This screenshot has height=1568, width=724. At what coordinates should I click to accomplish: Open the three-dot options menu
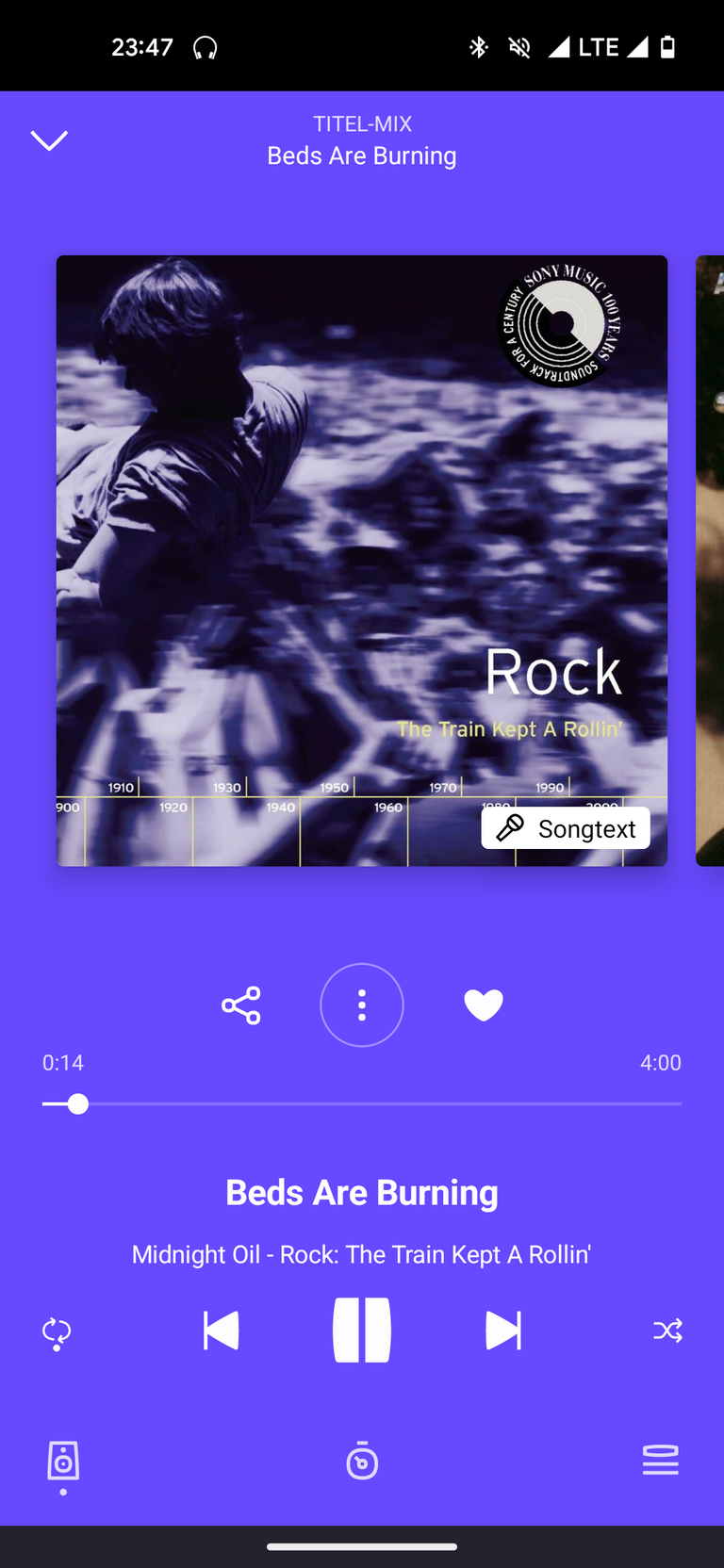[x=362, y=1005]
